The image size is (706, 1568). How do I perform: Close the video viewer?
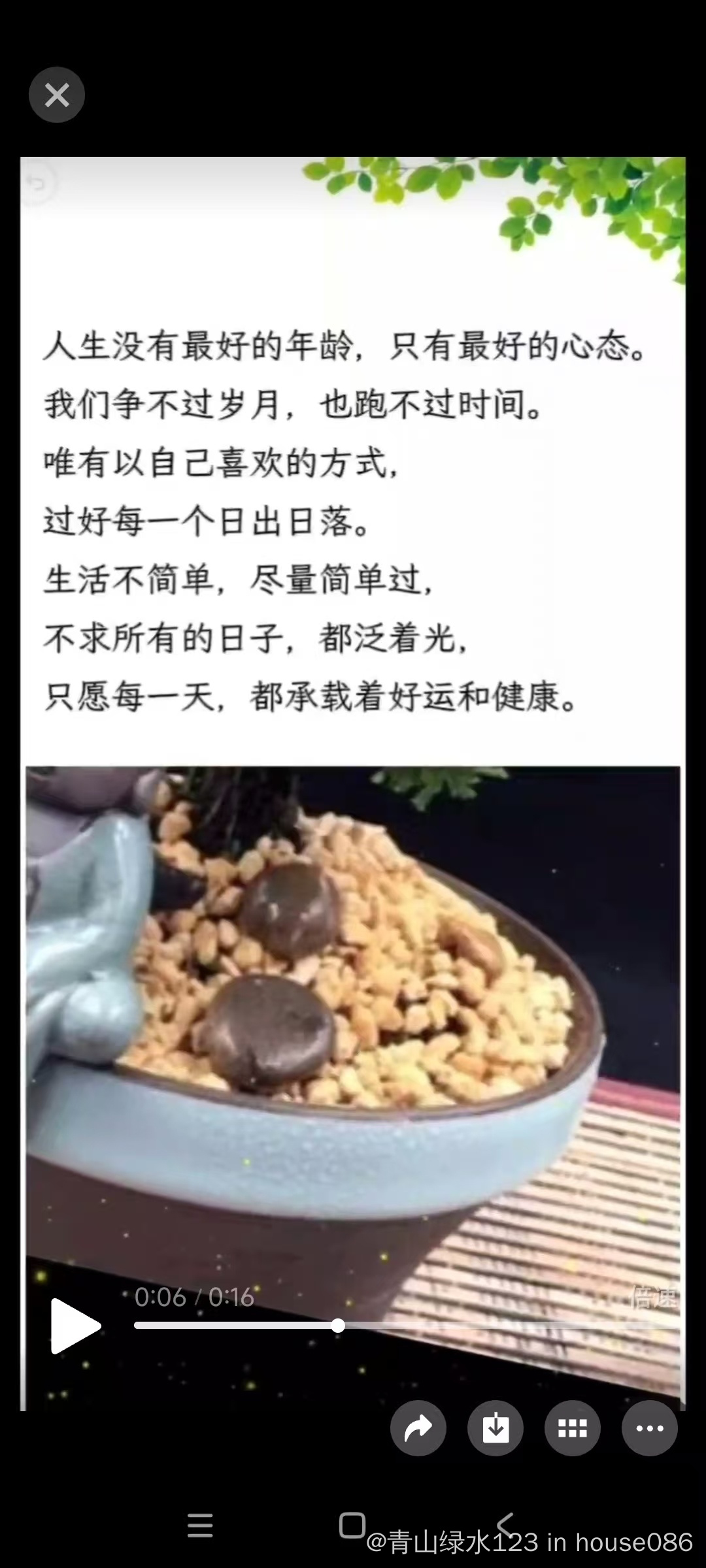(57, 95)
